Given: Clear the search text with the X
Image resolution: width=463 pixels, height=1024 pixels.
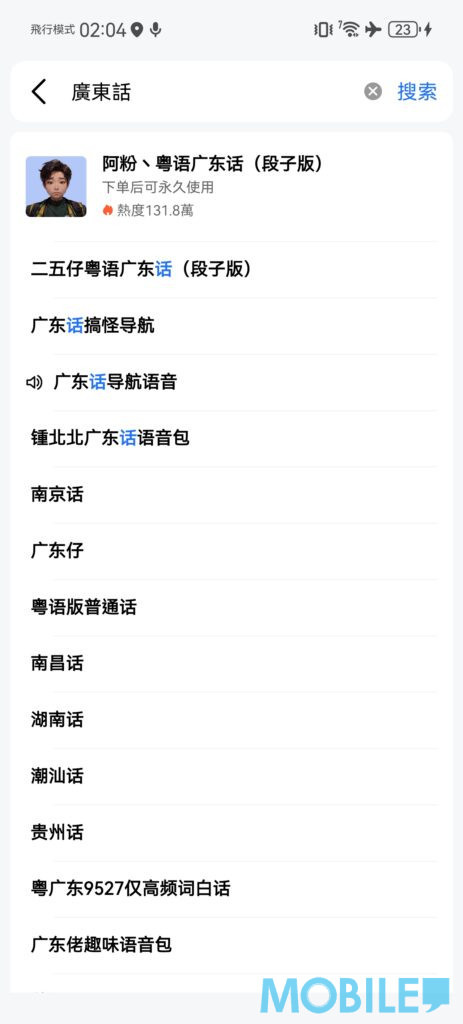Looking at the screenshot, I should [x=373, y=92].
